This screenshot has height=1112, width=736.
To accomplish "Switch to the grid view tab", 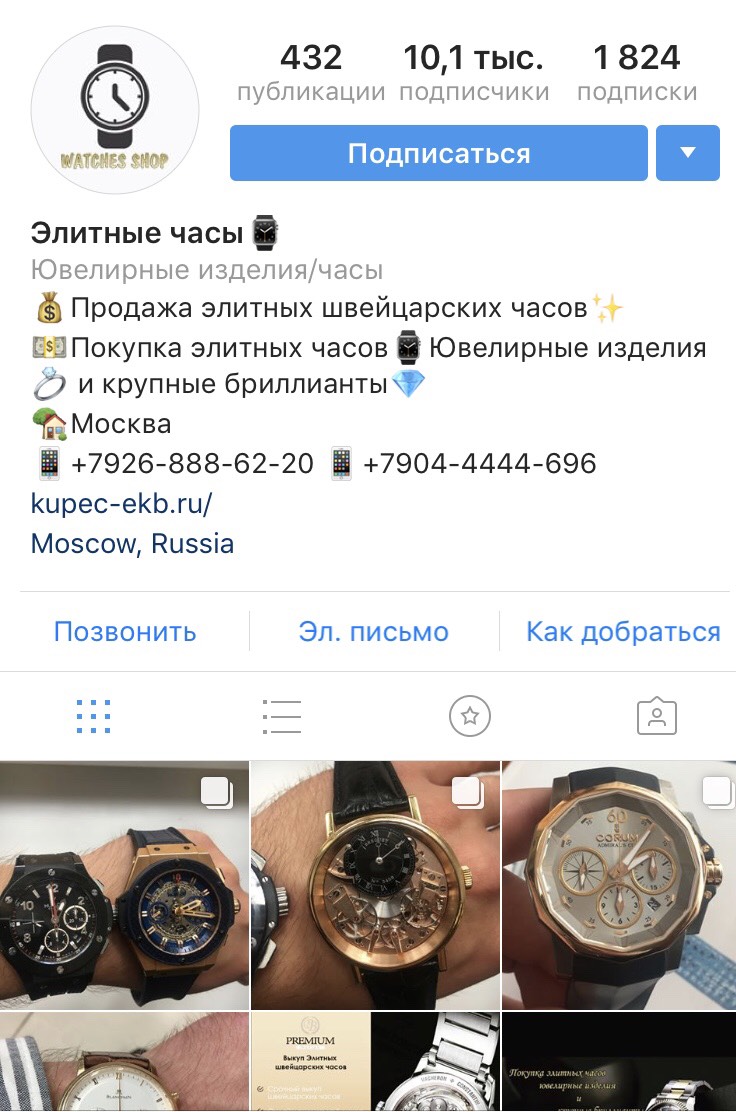I will [93, 716].
